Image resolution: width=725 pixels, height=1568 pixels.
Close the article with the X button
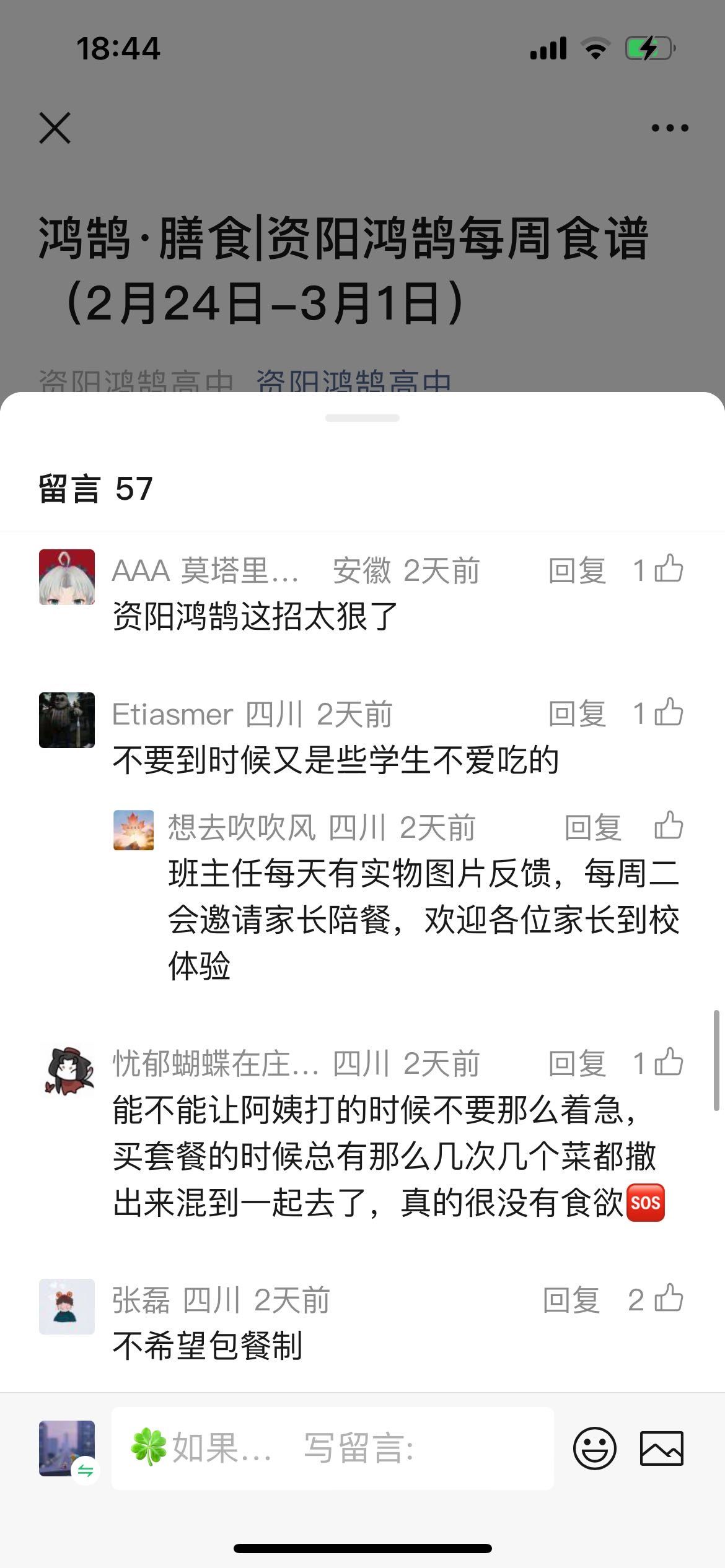coord(55,128)
